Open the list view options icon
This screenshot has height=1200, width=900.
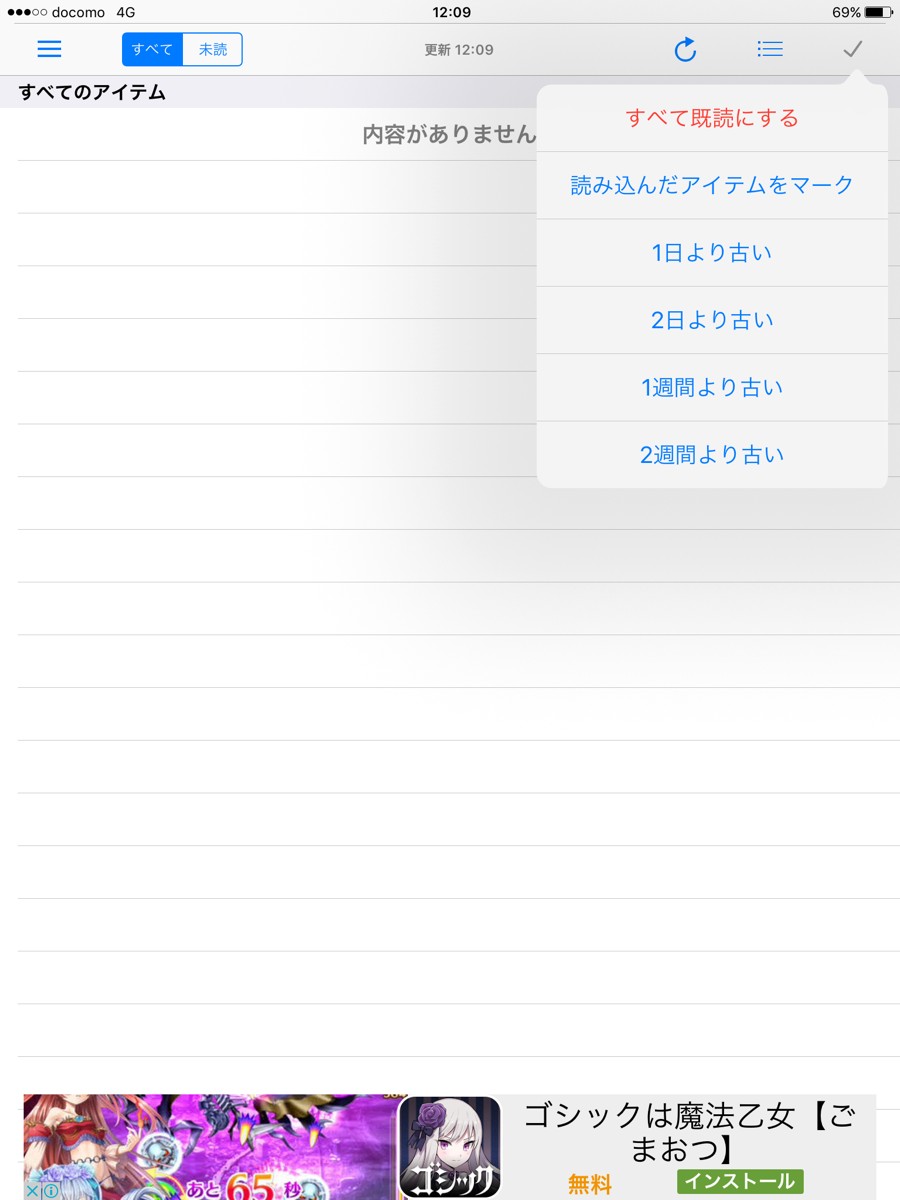click(x=770, y=49)
